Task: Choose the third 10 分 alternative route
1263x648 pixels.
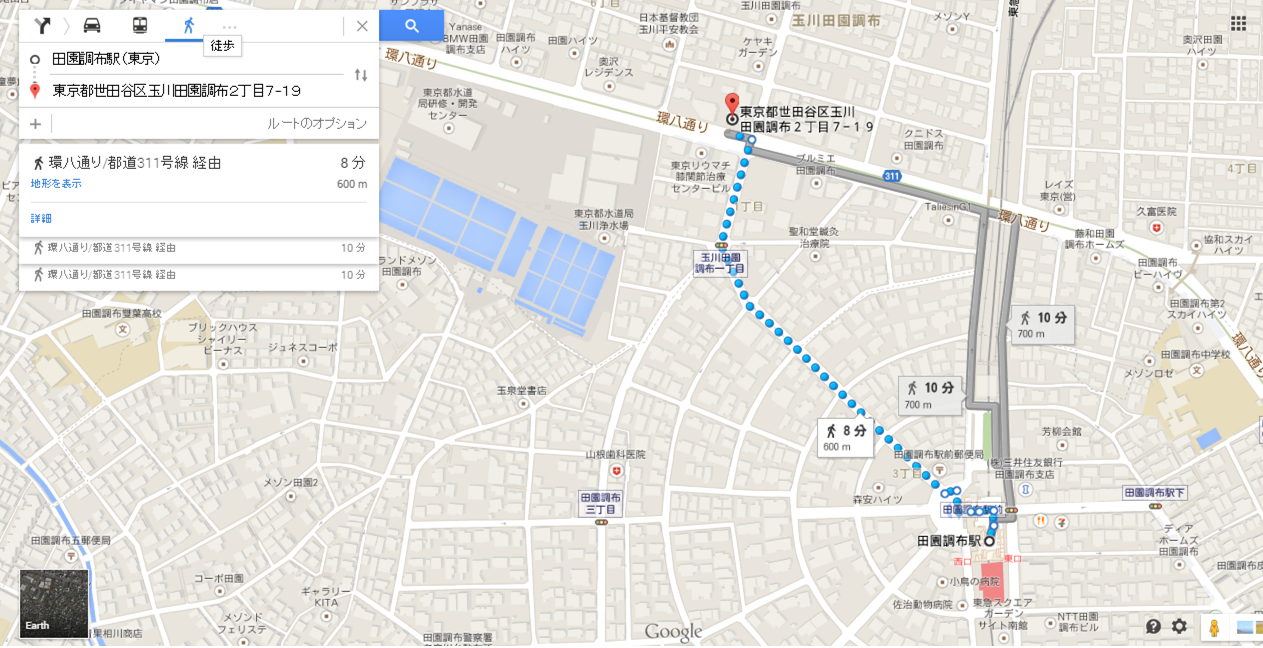Action: click(198, 275)
